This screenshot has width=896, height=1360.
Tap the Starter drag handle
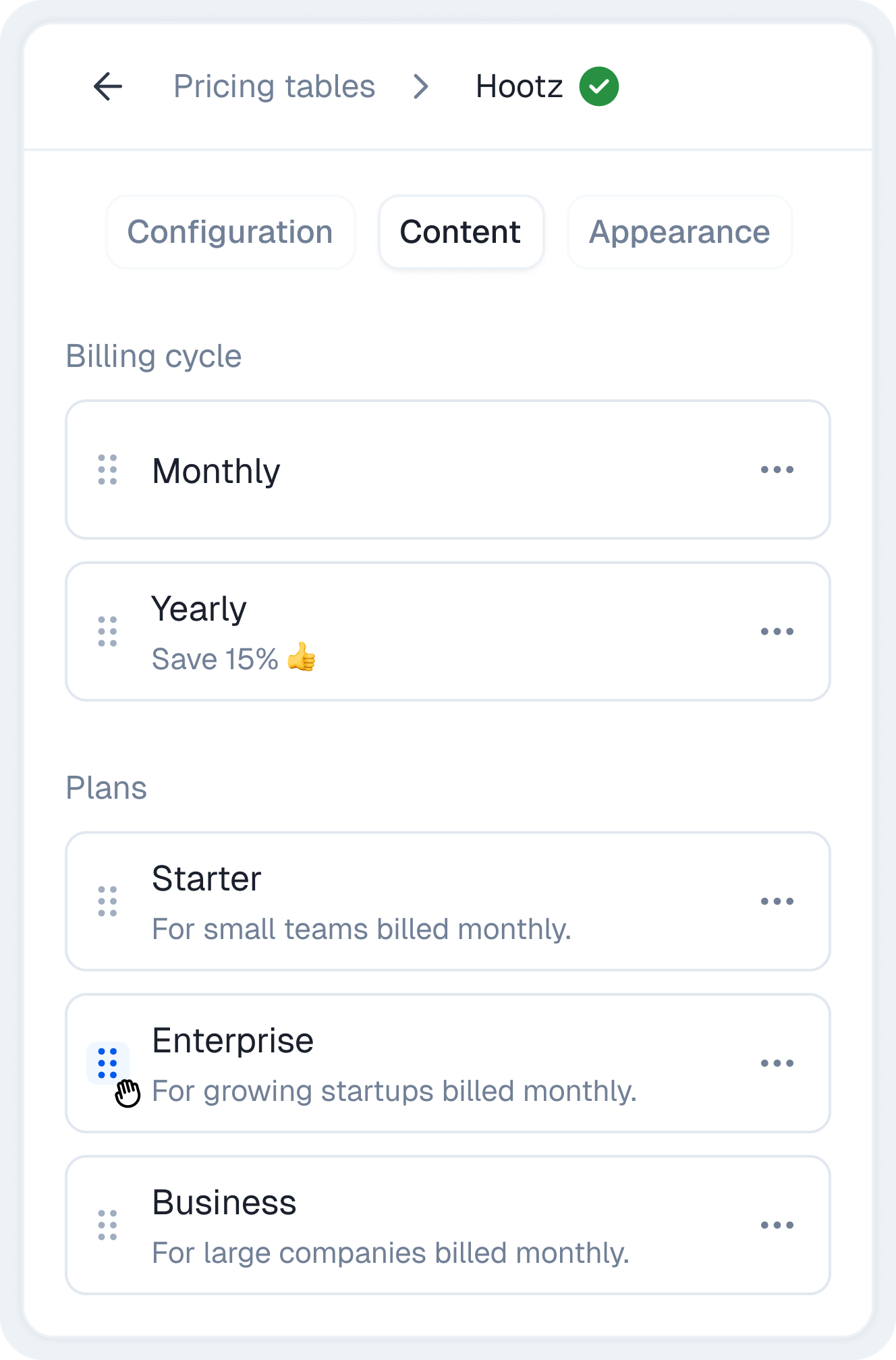108,901
